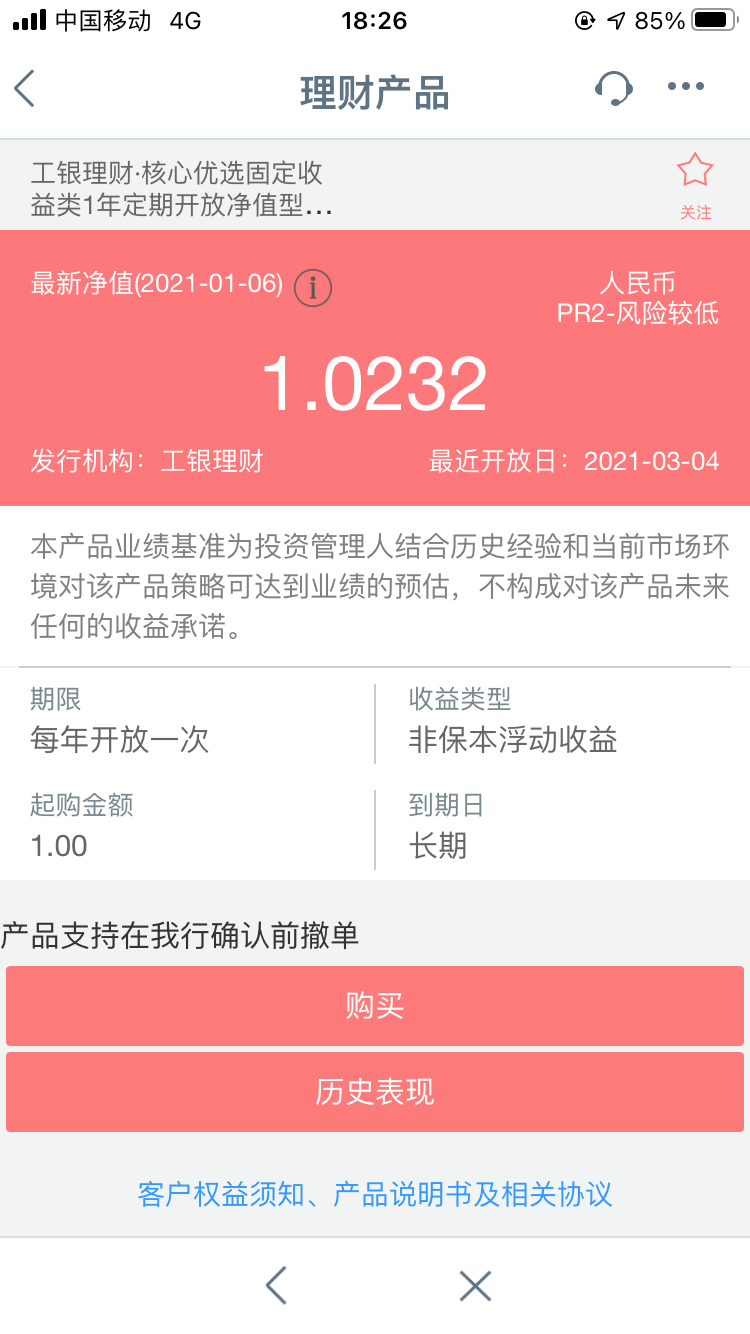
Task: Open the more options ellipsis menu
Action: click(x=684, y=87)
